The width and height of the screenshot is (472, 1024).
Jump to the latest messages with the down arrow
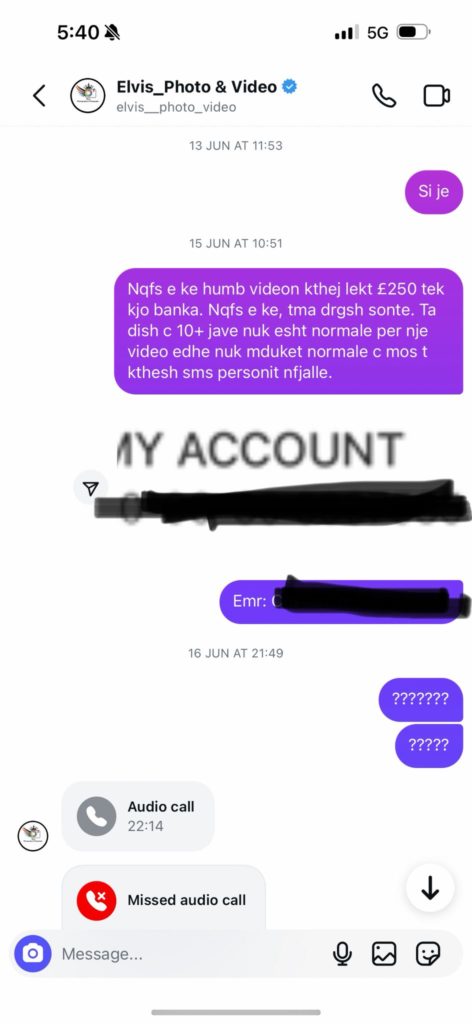pos(430,888)
